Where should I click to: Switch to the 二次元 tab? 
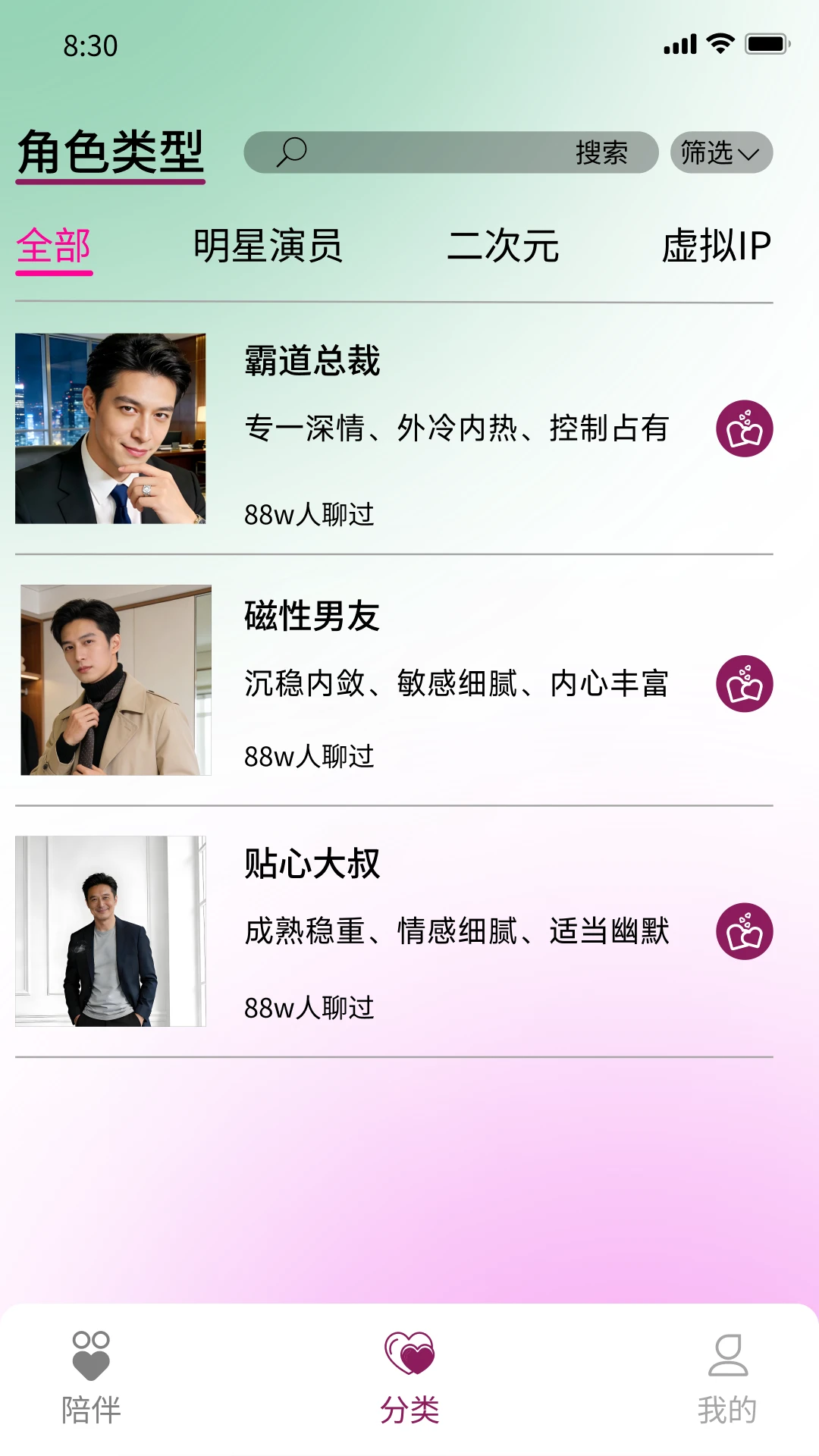503,246
